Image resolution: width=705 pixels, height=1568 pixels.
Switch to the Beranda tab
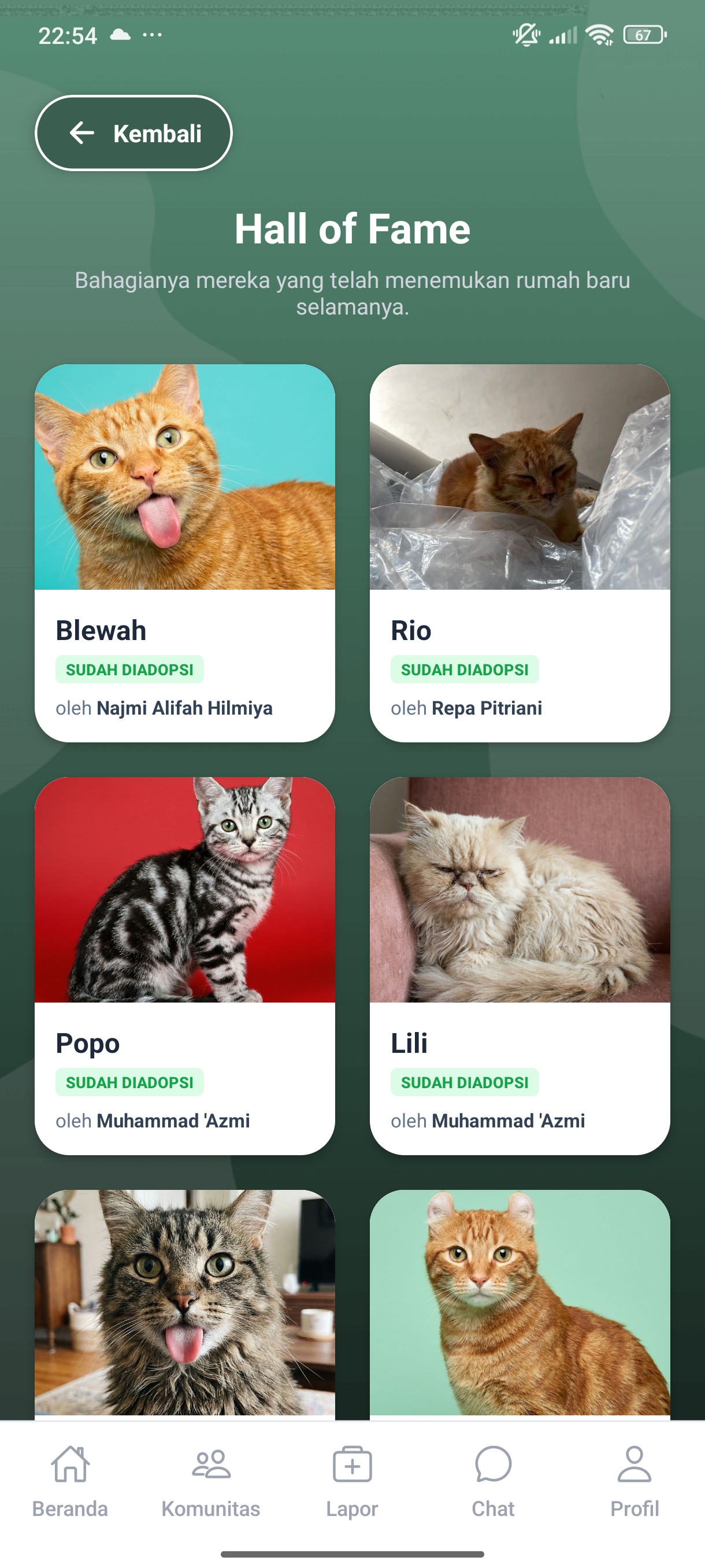pyautogui.click(x=70, y=1482)
